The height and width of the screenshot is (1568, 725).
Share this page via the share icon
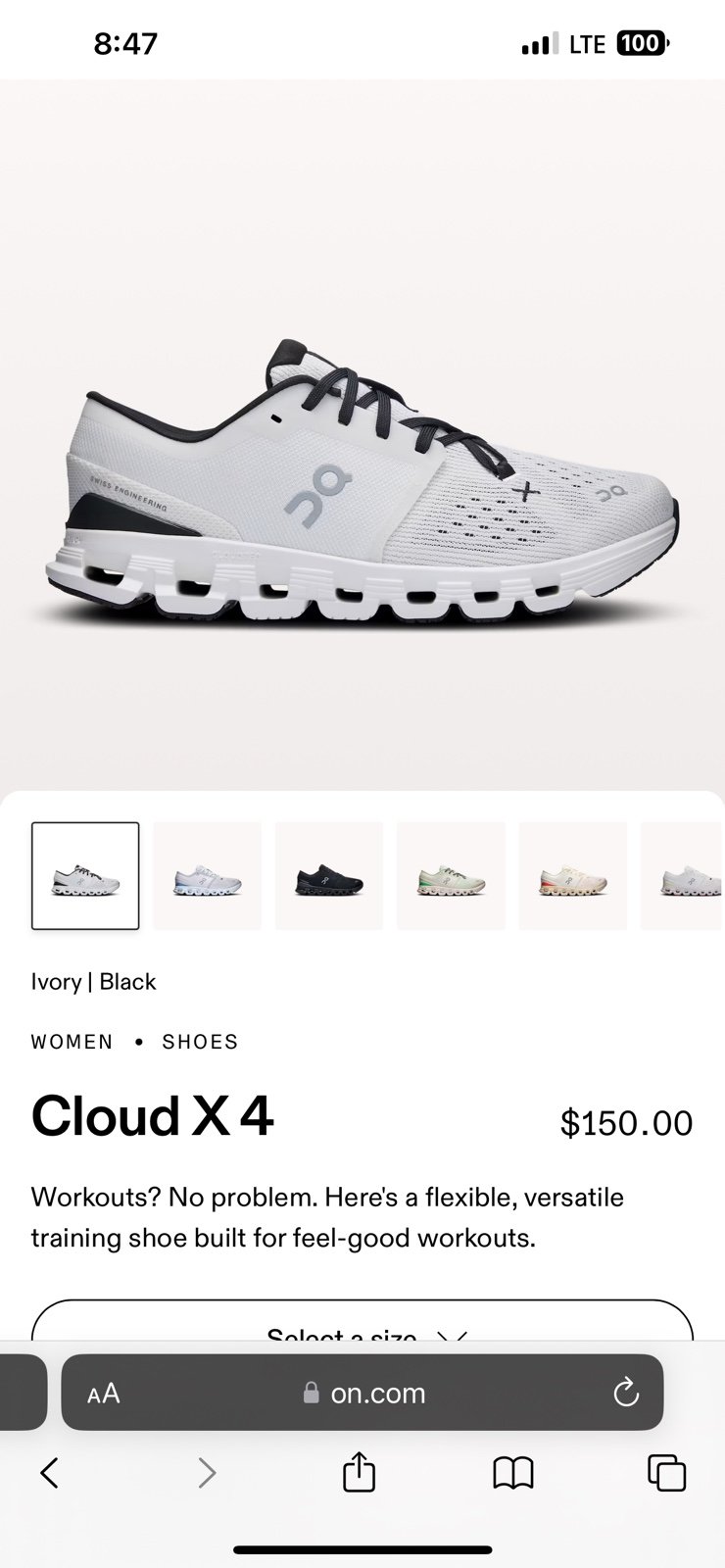tap(359, 1471)
